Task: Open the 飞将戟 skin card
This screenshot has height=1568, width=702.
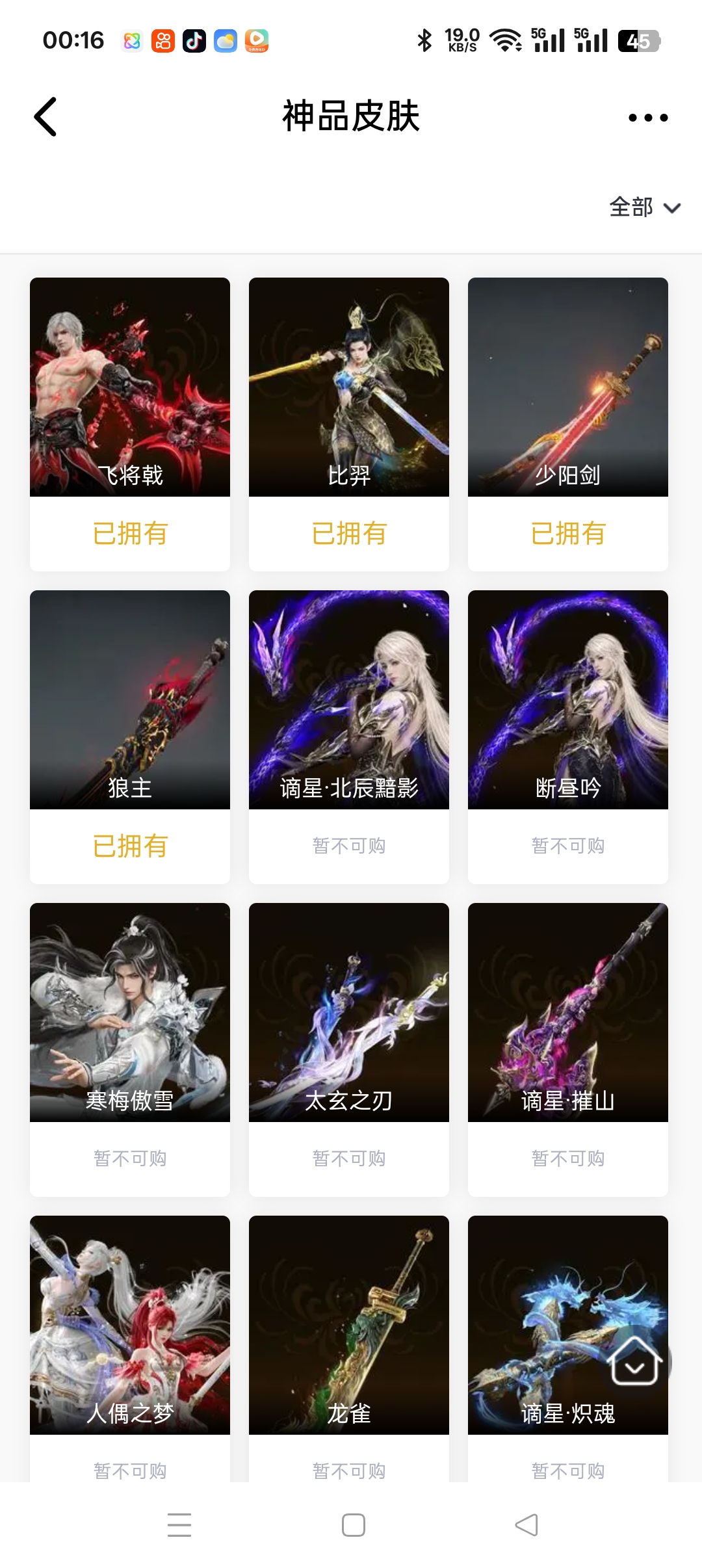Action: tap(130, 425)
